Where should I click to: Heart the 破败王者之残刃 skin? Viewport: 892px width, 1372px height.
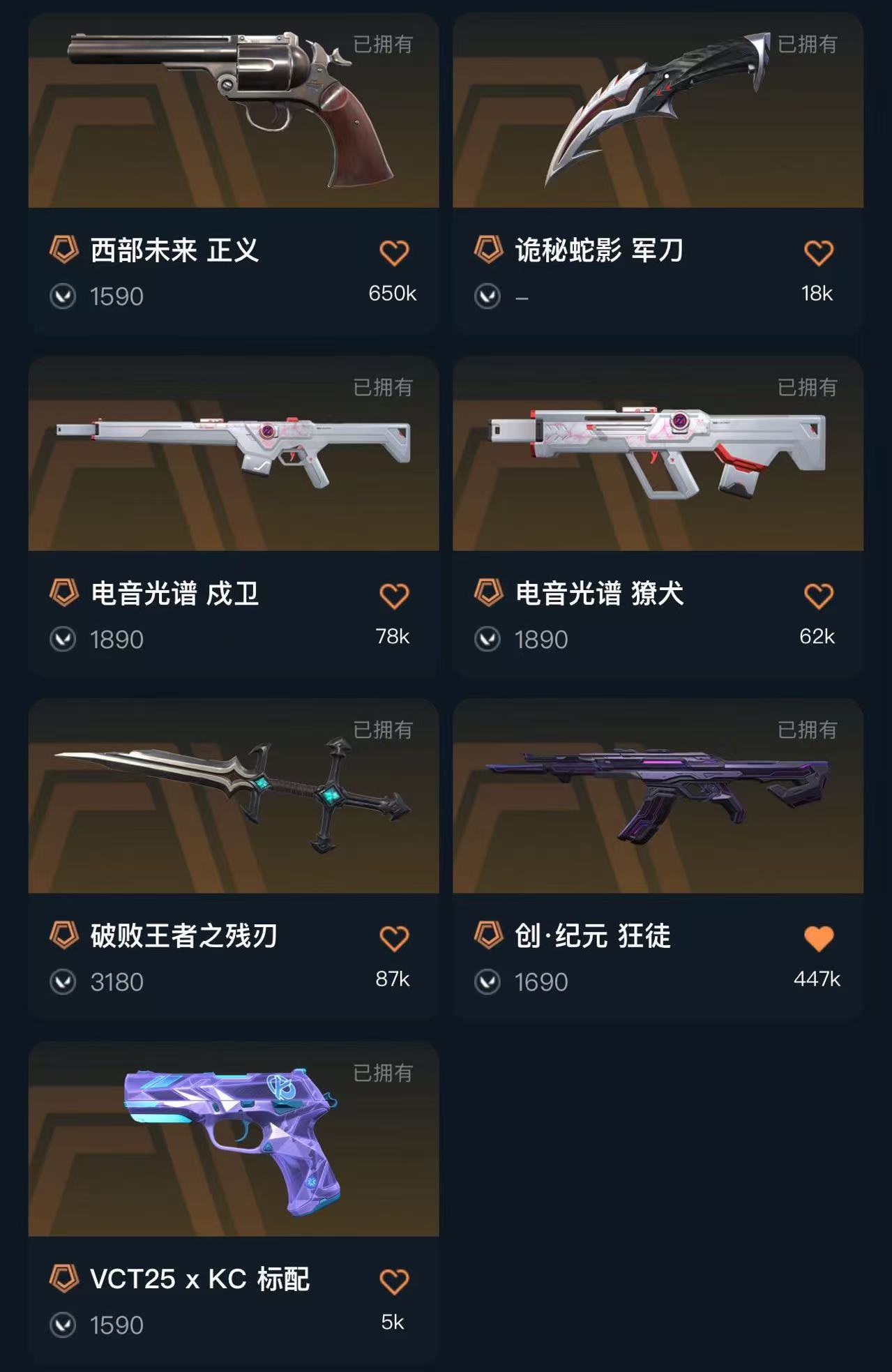point(393,938)
